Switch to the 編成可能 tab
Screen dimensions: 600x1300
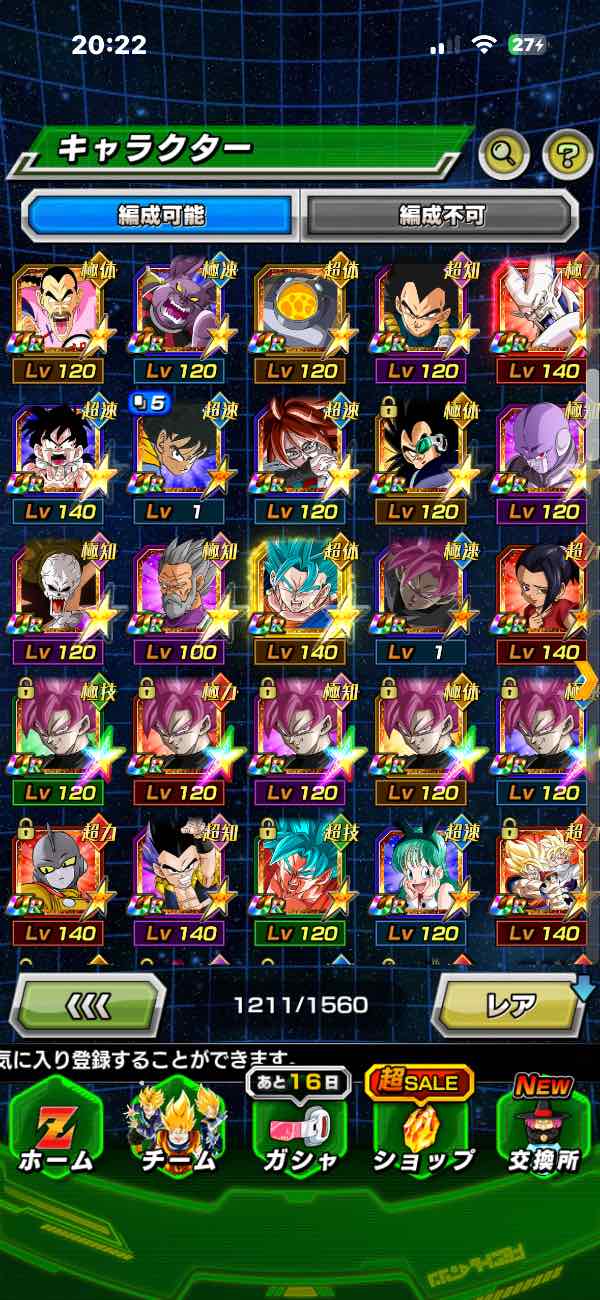click(x=161, y=214)
